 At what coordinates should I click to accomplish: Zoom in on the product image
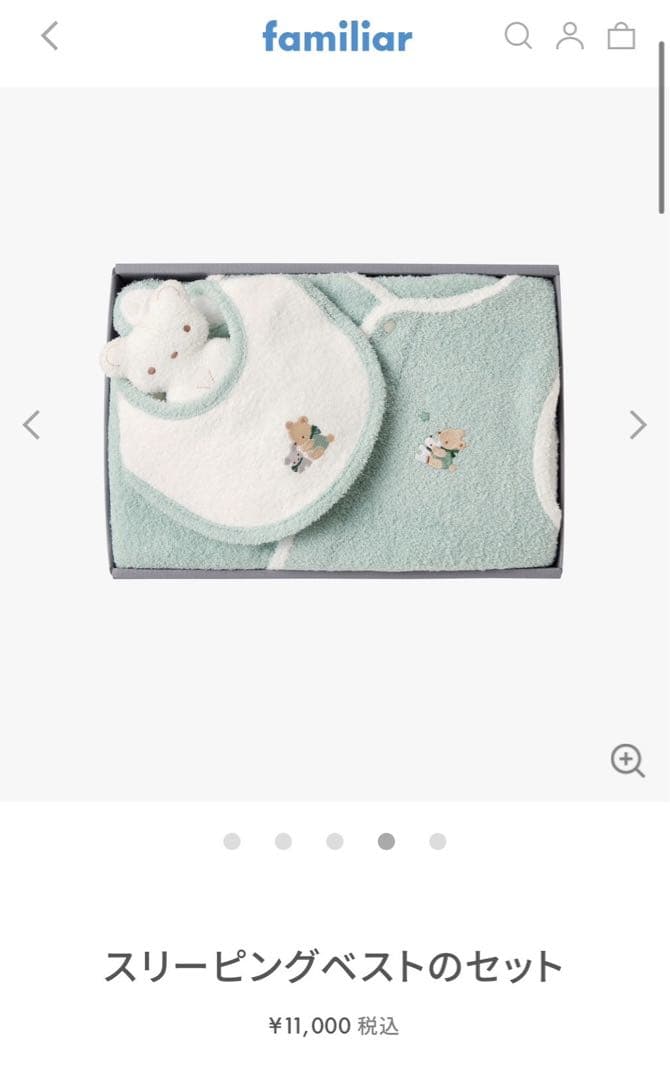click(x=627, y=761)
